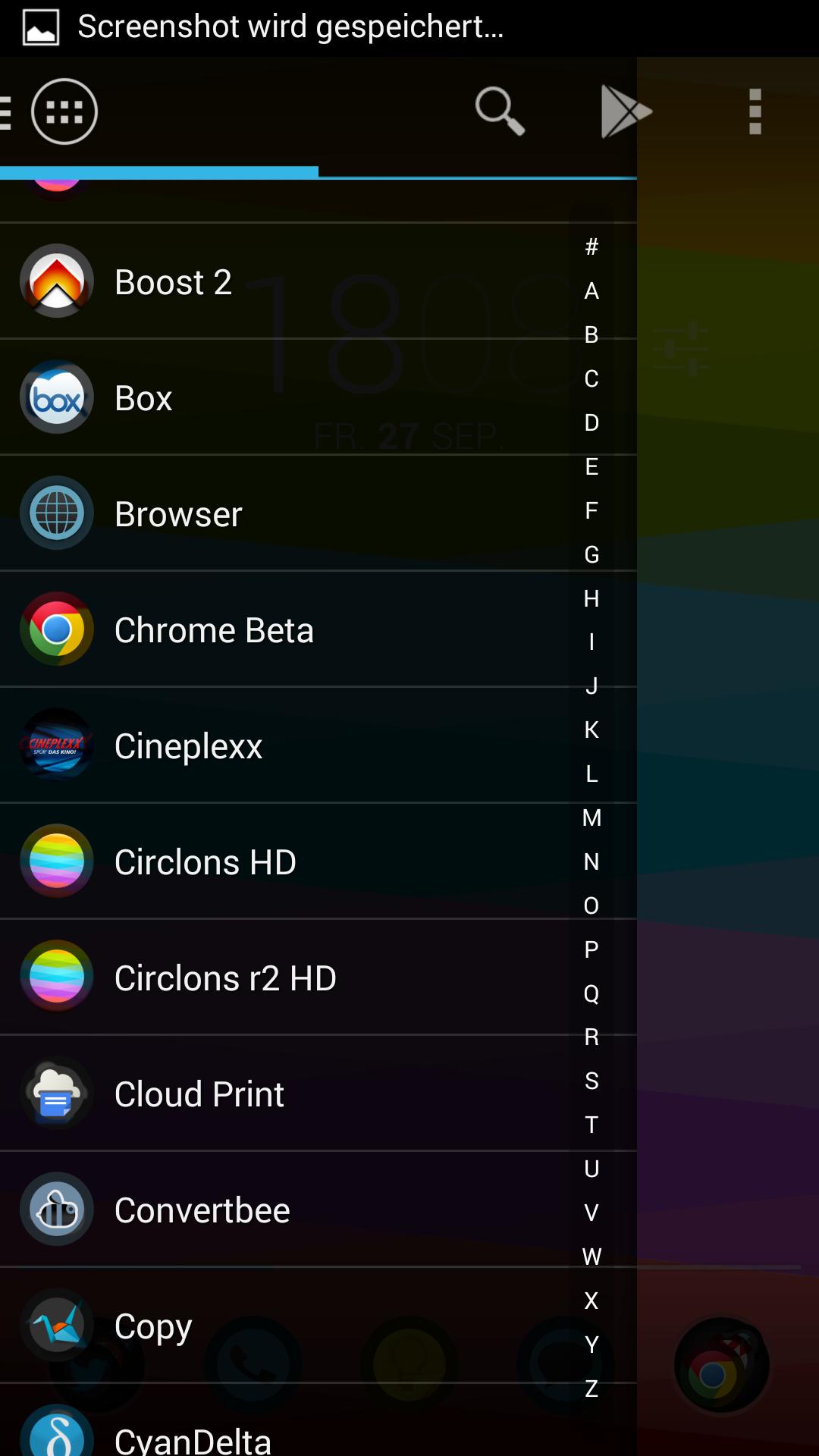The image size is (819, 1456).
Task: Open Convertbee
Action: tap(202, 1210)
